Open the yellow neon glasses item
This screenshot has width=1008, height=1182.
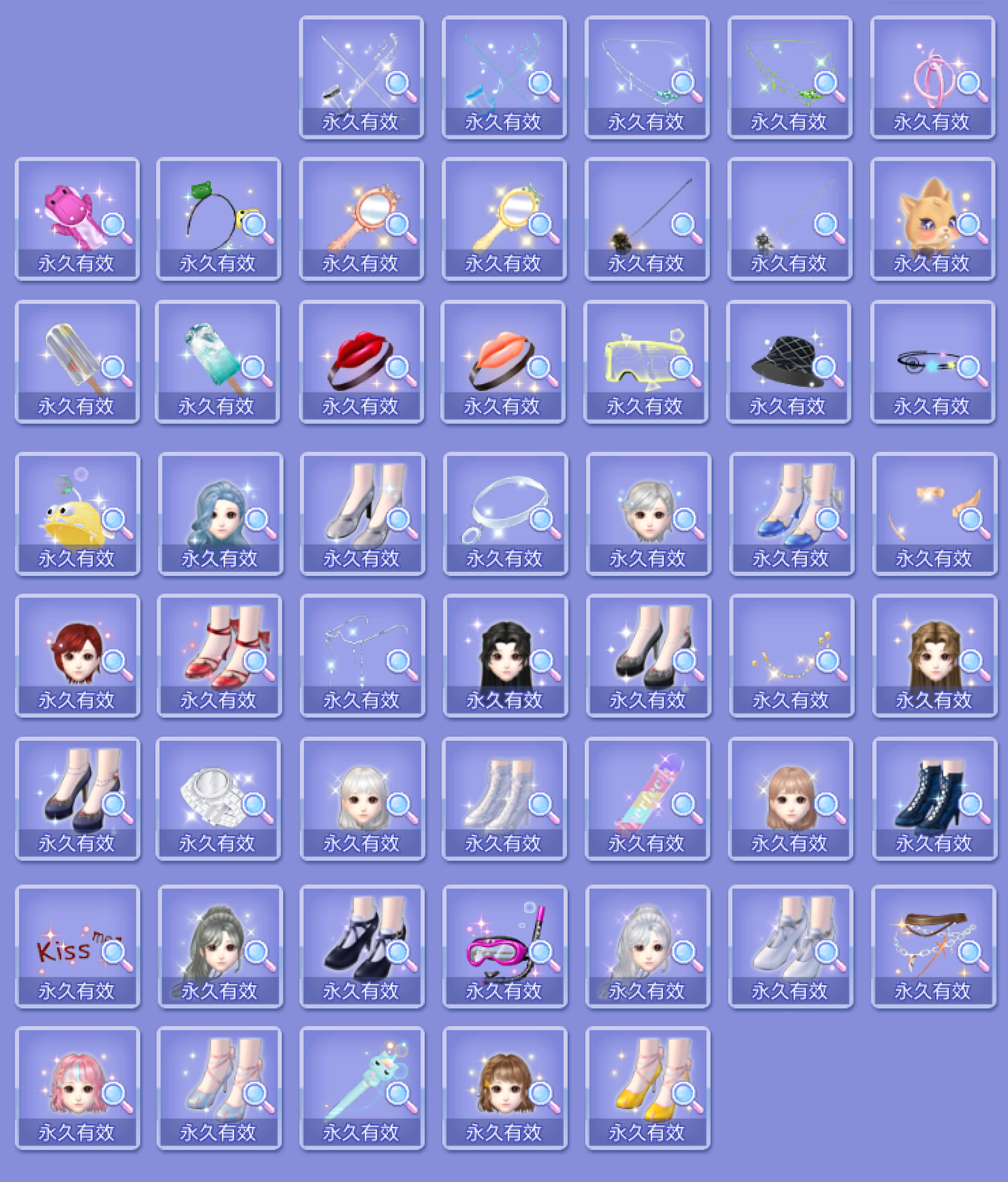coord(645,360)
